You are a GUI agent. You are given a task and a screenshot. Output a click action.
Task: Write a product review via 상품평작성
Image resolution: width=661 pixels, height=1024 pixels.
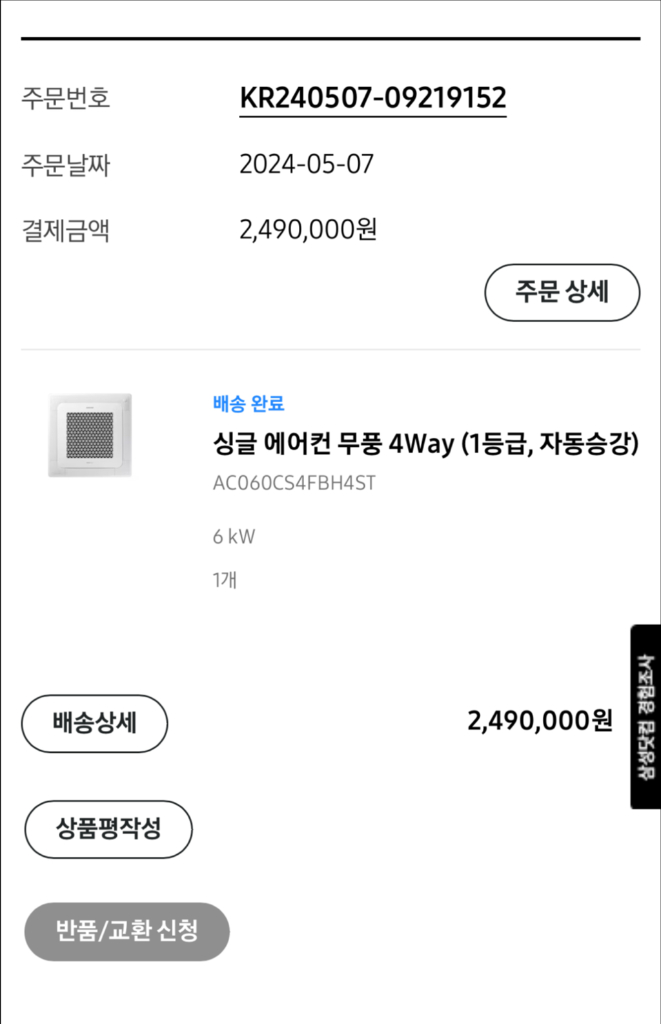click(108, 829)
